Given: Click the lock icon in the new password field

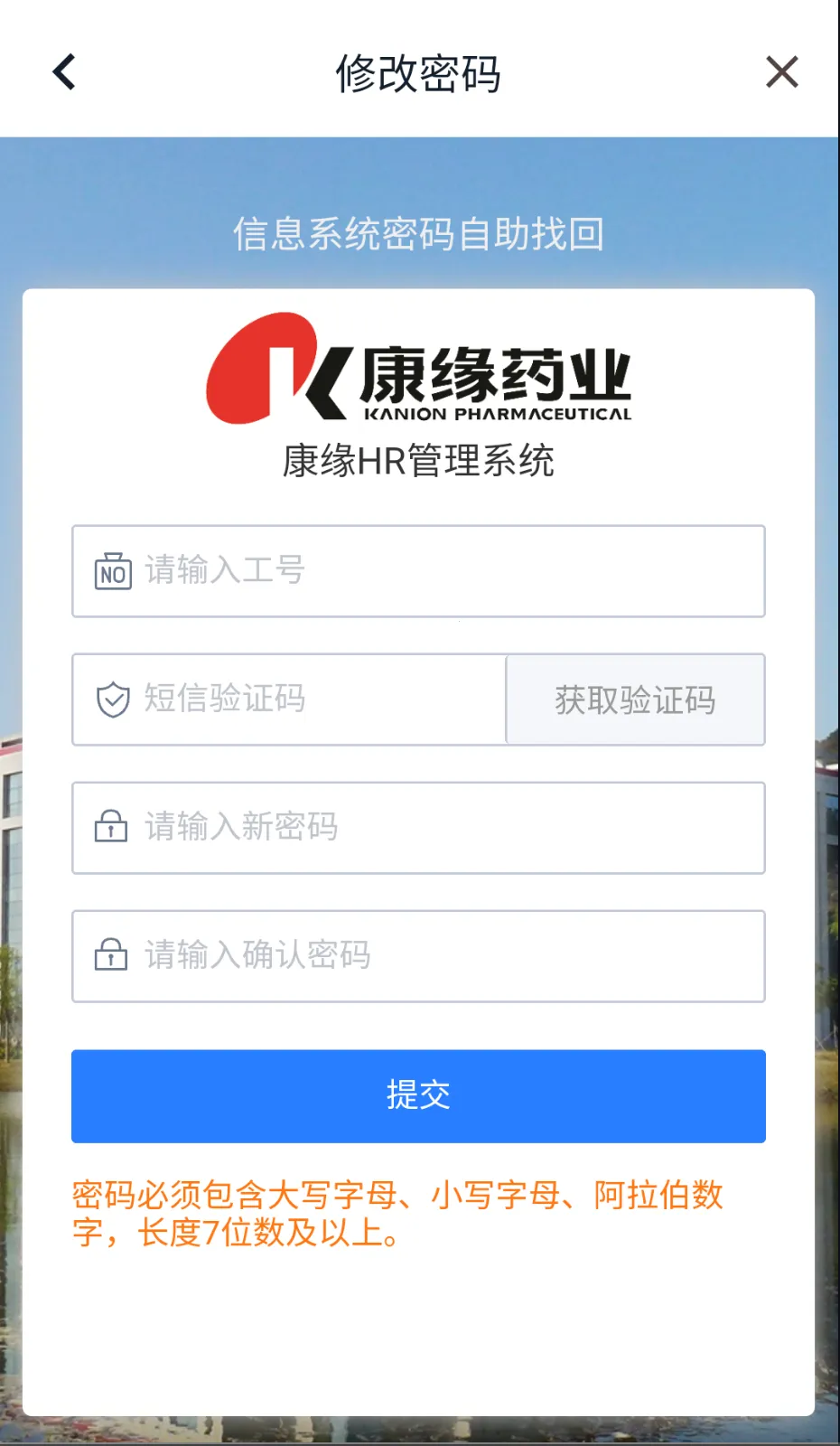Looking at the screenshot, I should tap(110, 828).
